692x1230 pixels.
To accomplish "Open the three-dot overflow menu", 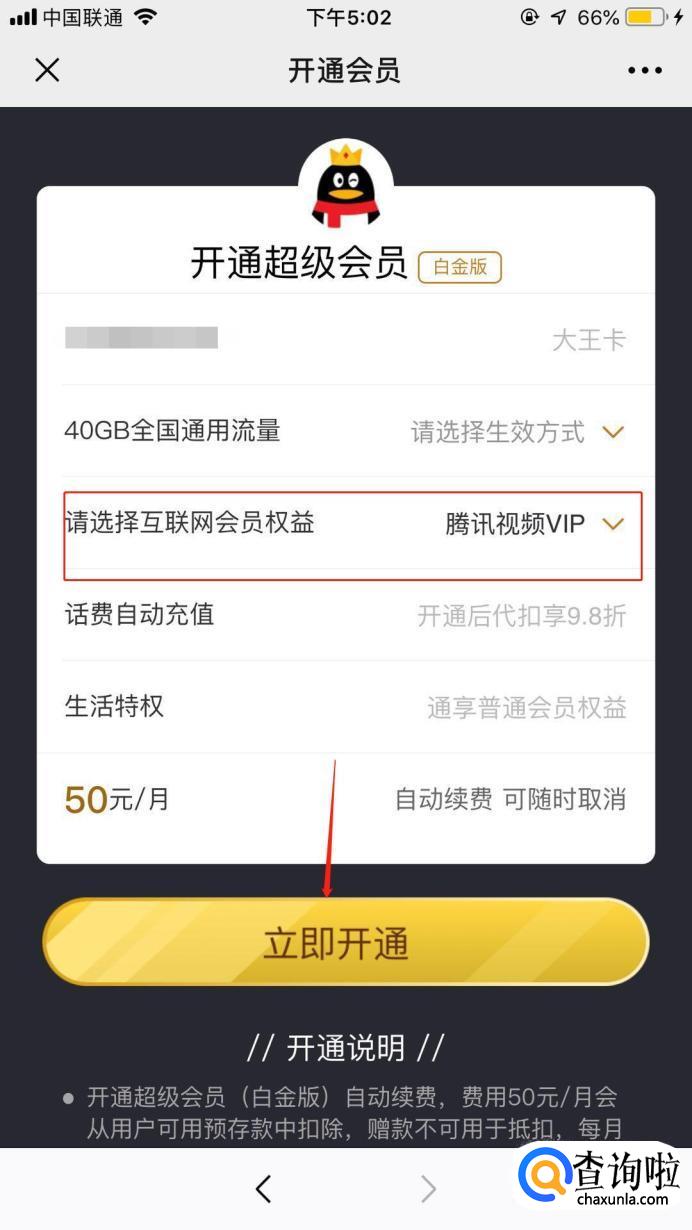I will 644,70.
